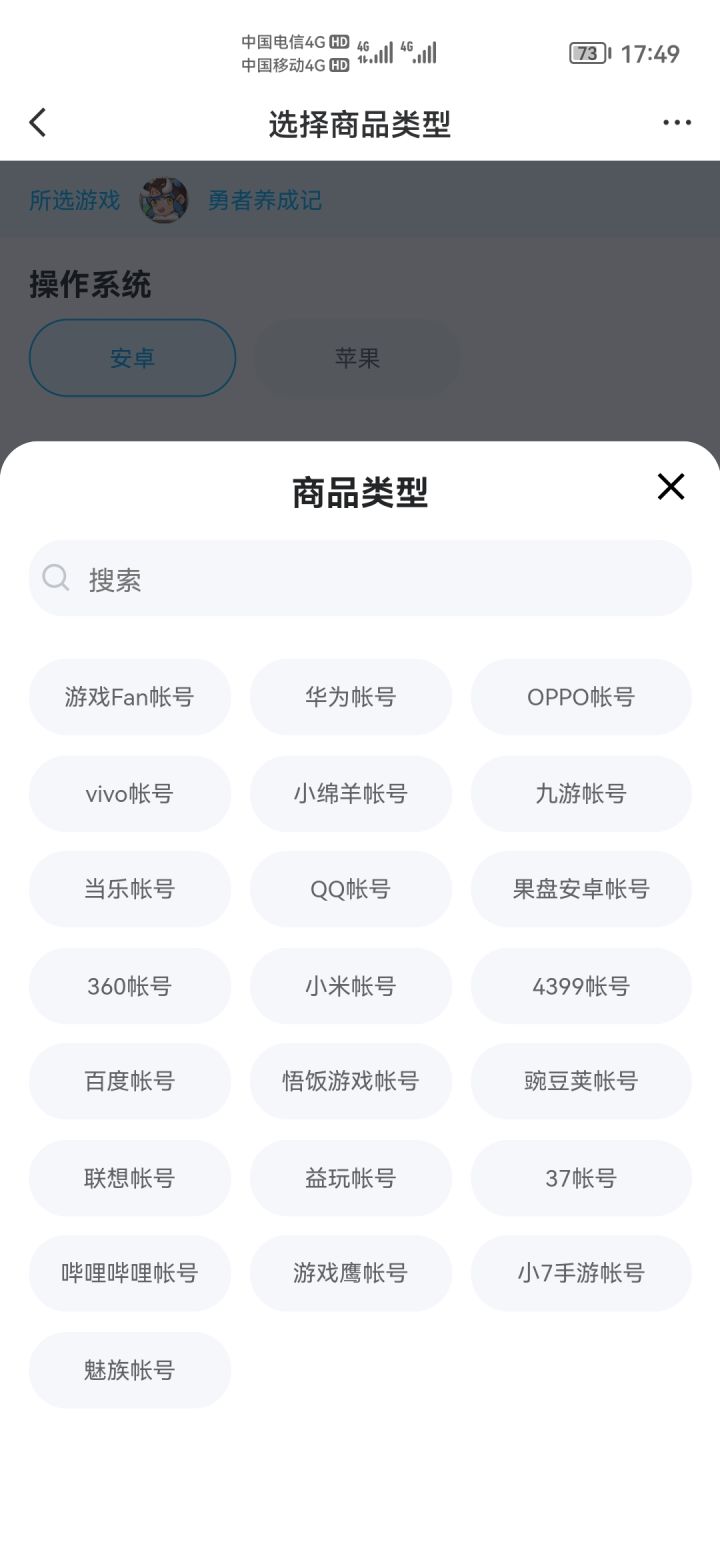The image size is (720, 1560).
Task: Choose 悟饭游戏帐号
Action: [x=350, y=1081]
